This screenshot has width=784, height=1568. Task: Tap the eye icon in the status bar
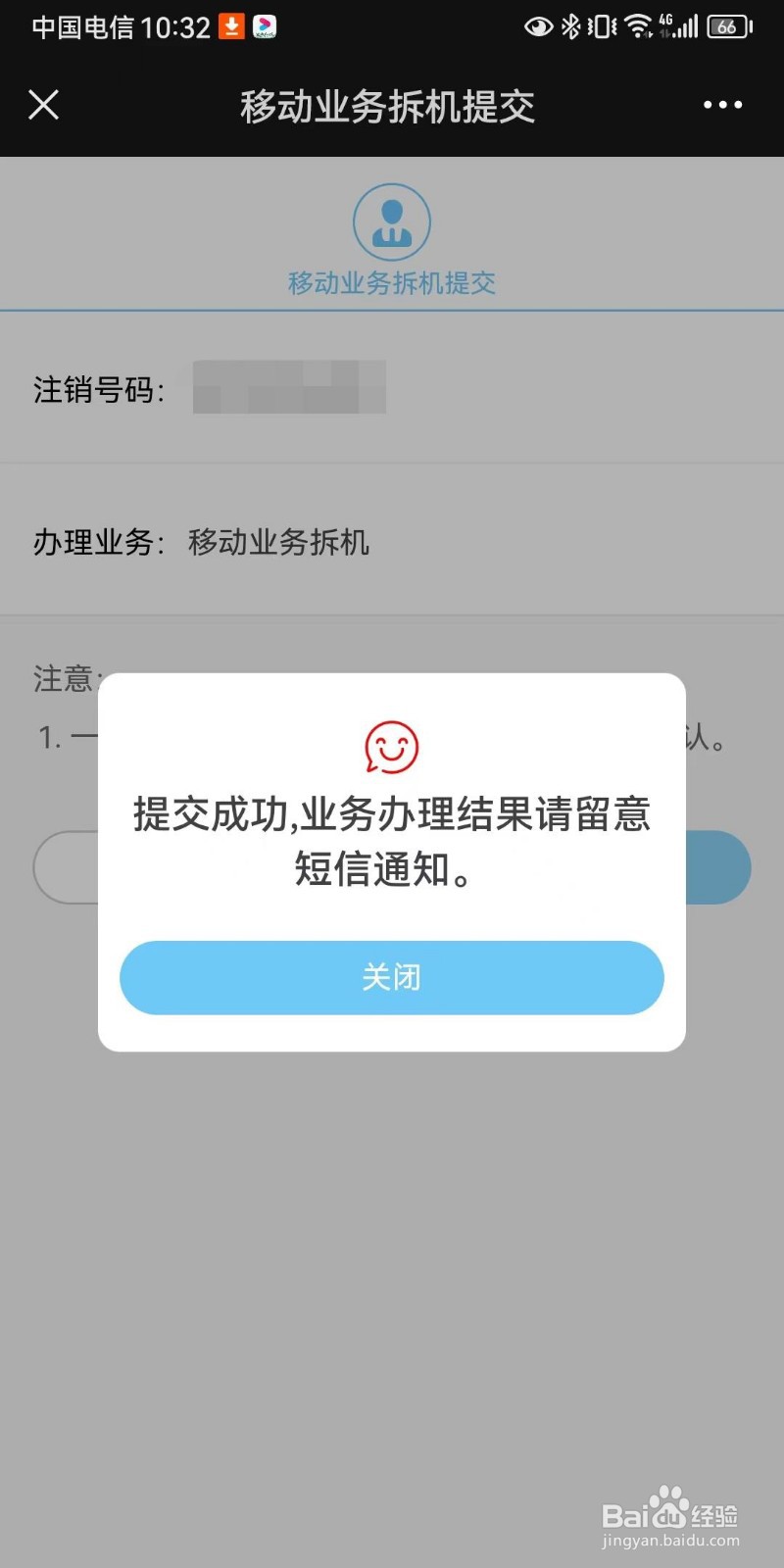click(538, 26)
